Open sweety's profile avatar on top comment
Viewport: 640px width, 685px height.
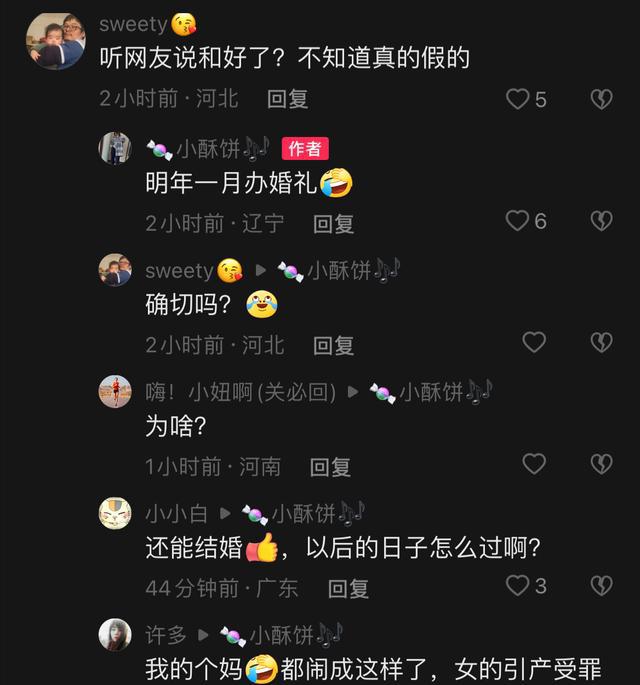coord(55,40)
